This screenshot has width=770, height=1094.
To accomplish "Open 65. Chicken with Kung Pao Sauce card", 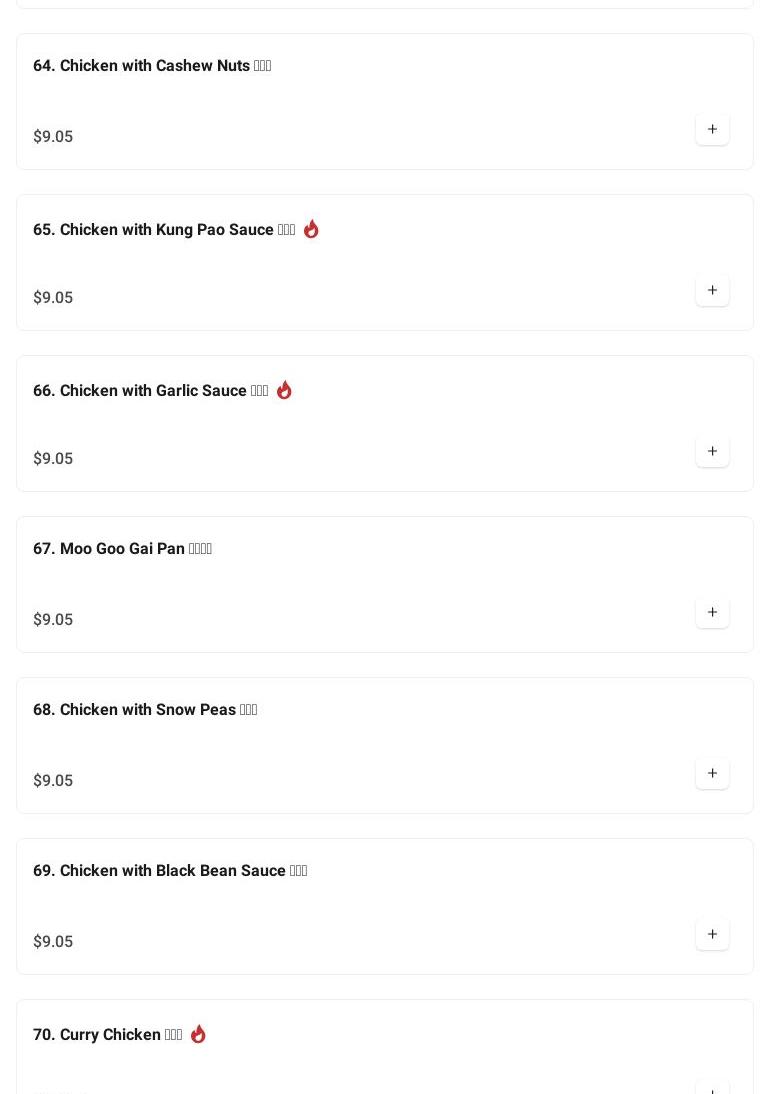I will coord(164,230).
